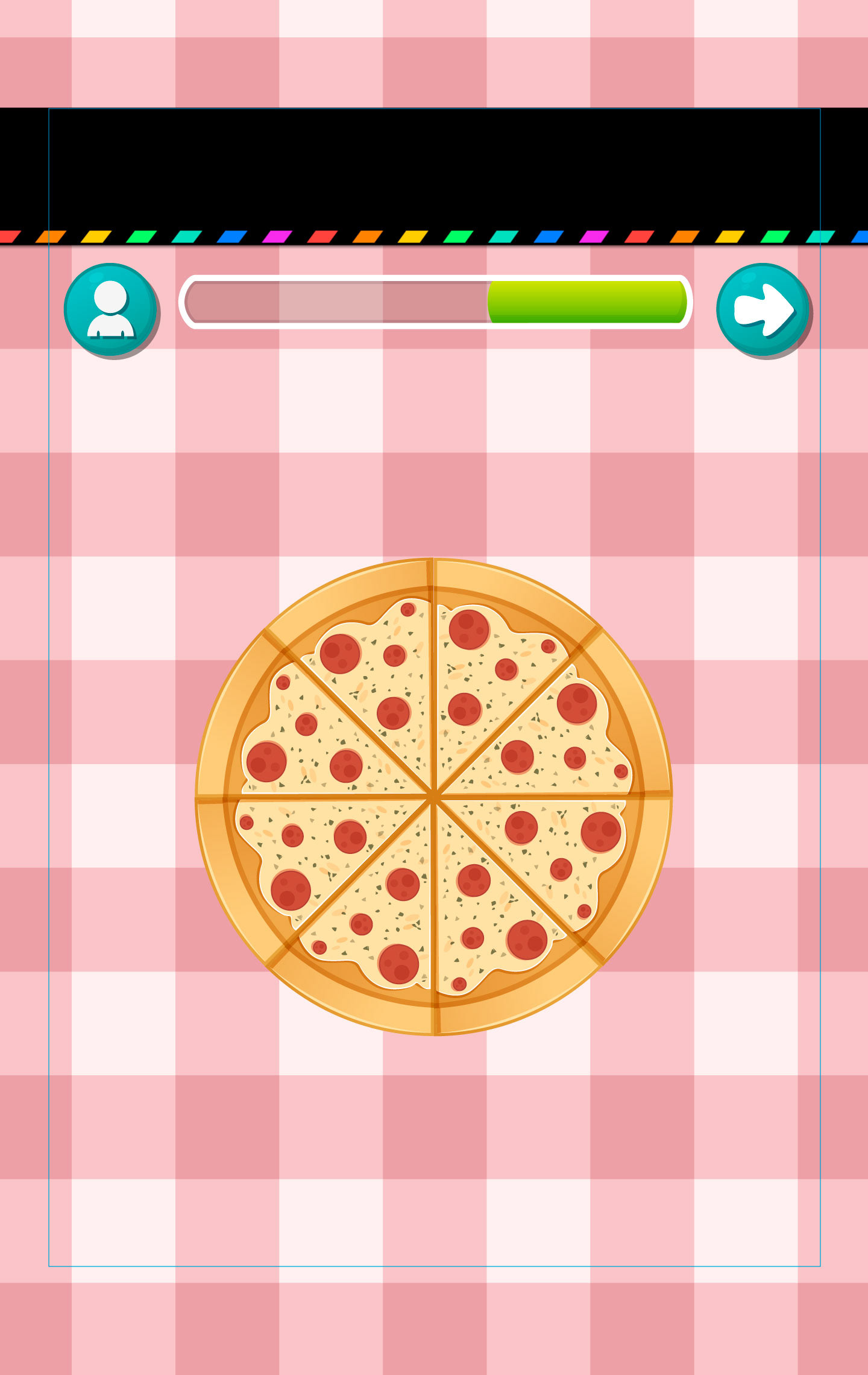Tap the next arrow button
Image resolution: width=868 pixels, height=1375 pixels.
coord(763,309)
